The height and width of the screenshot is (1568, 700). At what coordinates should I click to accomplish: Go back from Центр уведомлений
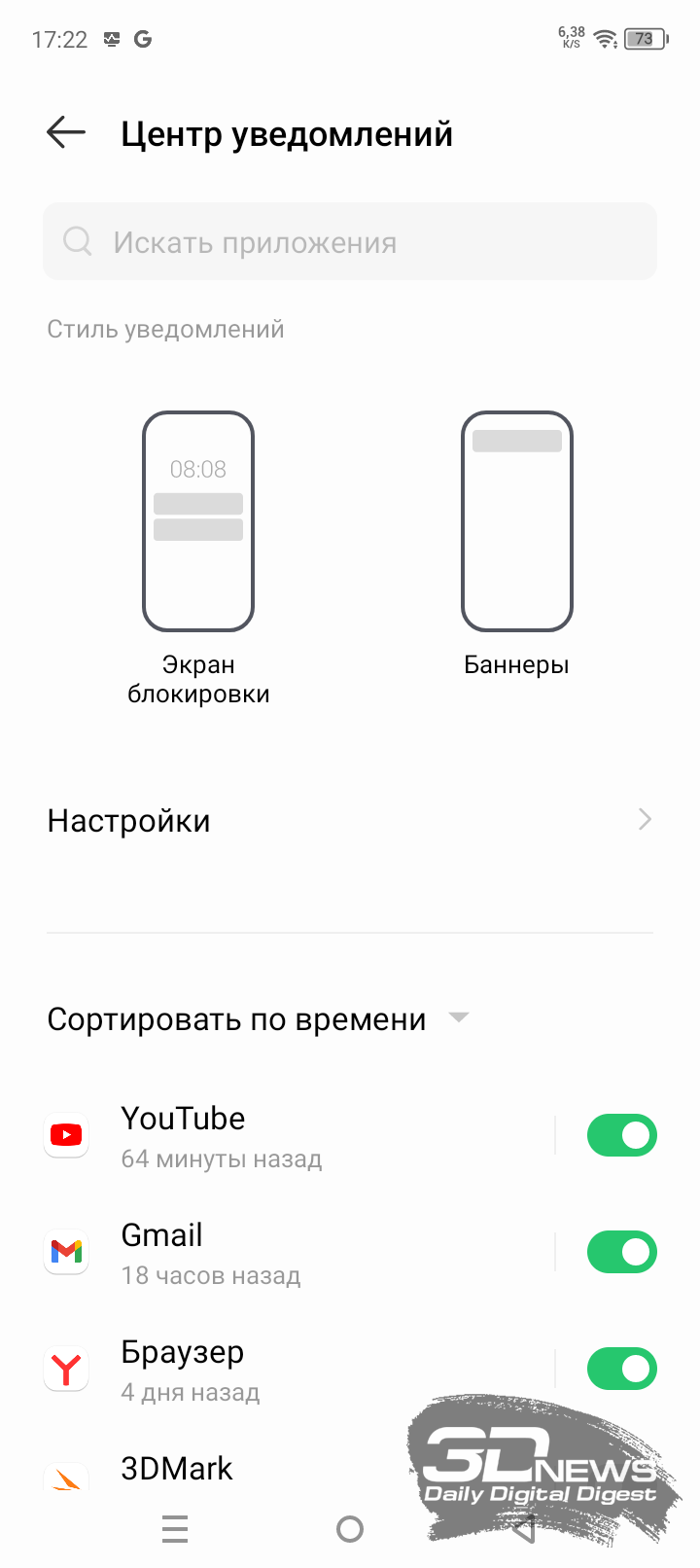[x=66, y=133]
